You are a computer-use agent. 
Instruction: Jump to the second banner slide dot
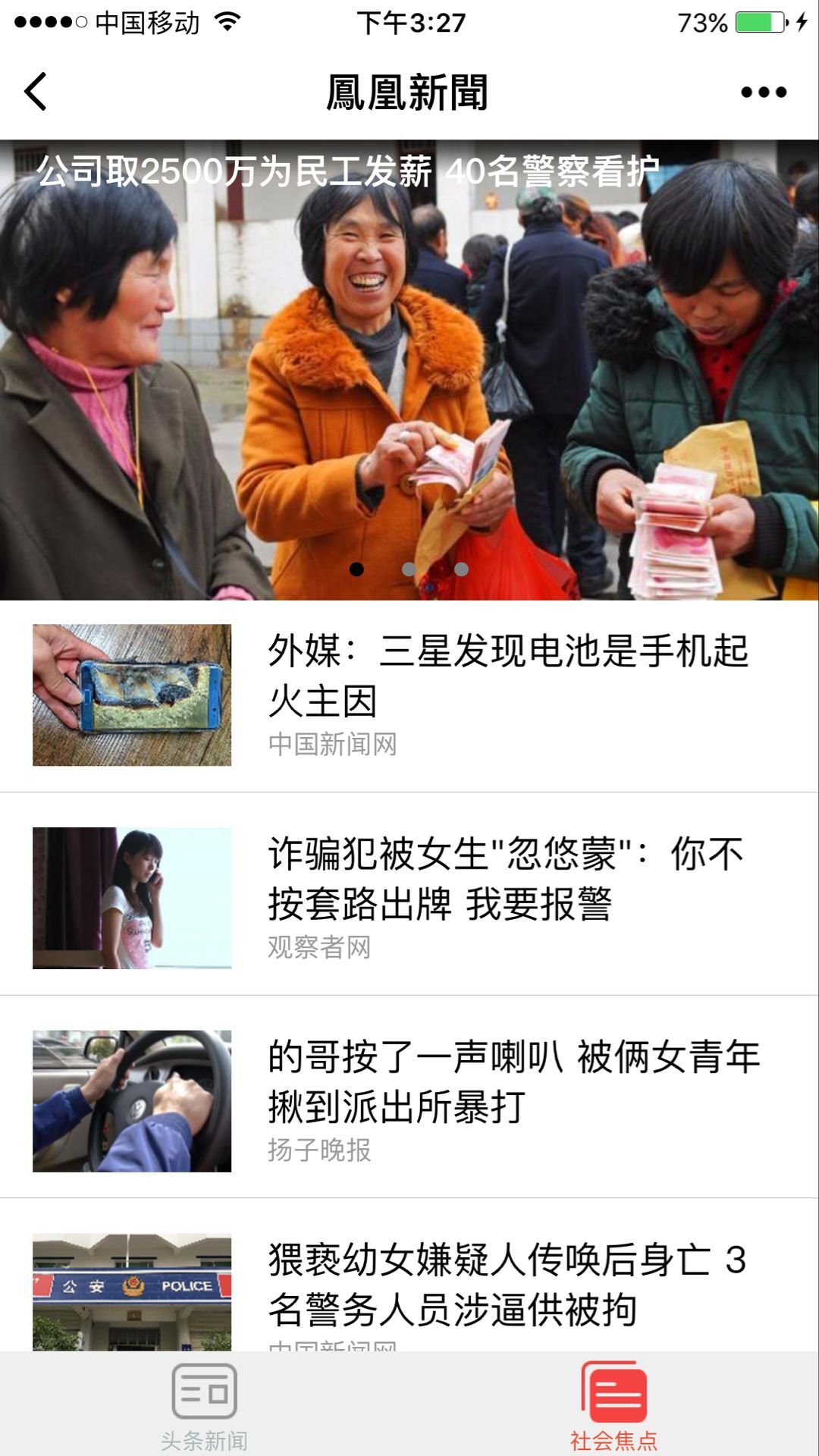click(x=409, y=569)
